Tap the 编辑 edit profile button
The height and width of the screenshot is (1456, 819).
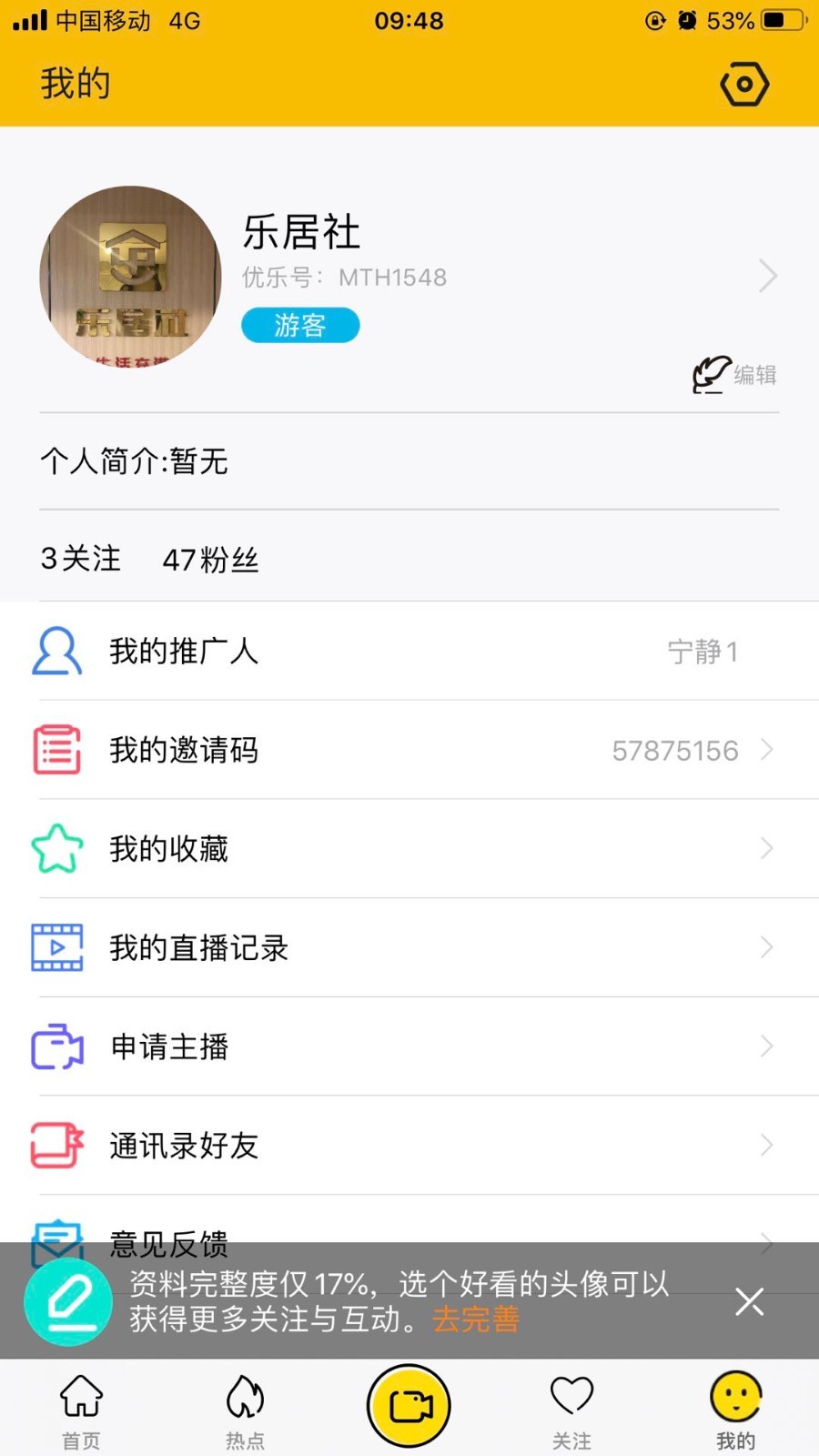coord(735,375)
